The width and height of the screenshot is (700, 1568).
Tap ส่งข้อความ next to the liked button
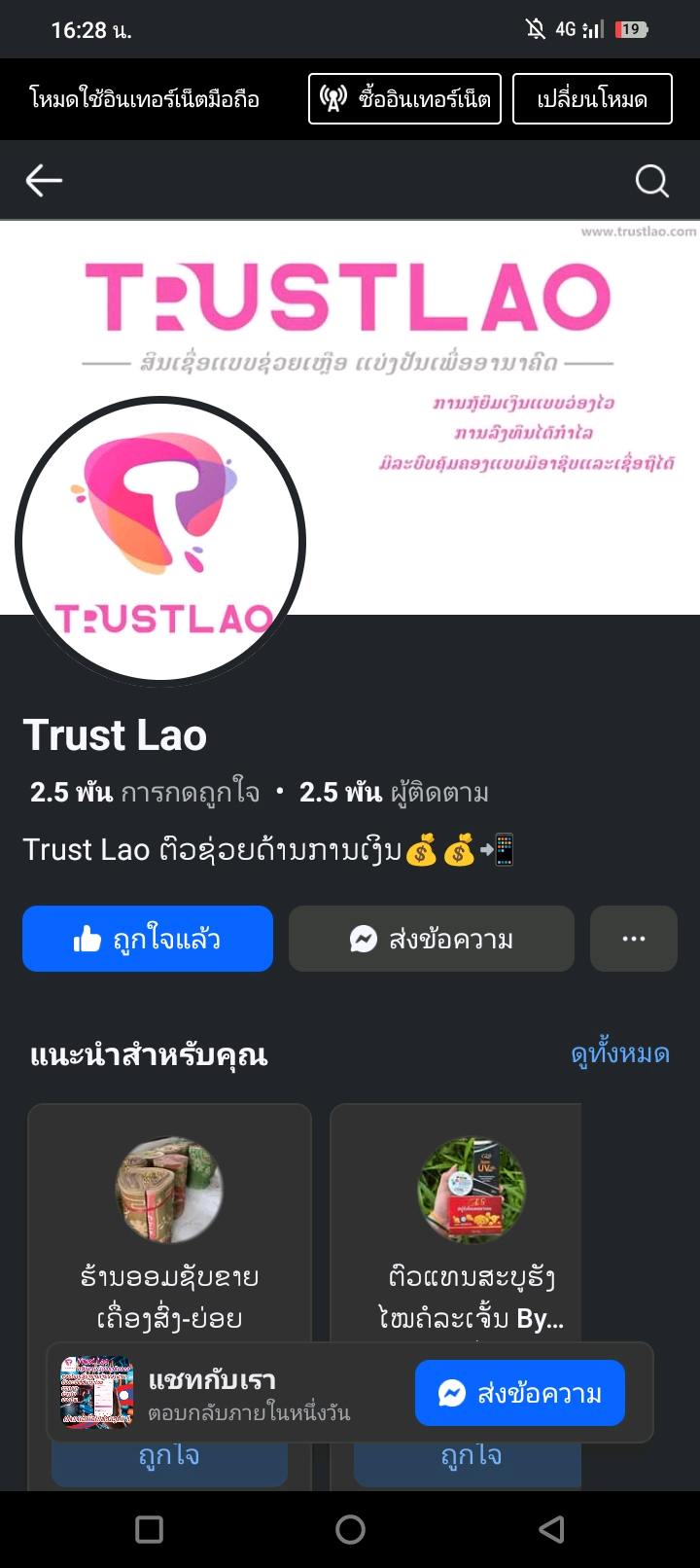(x=432, y=939)
